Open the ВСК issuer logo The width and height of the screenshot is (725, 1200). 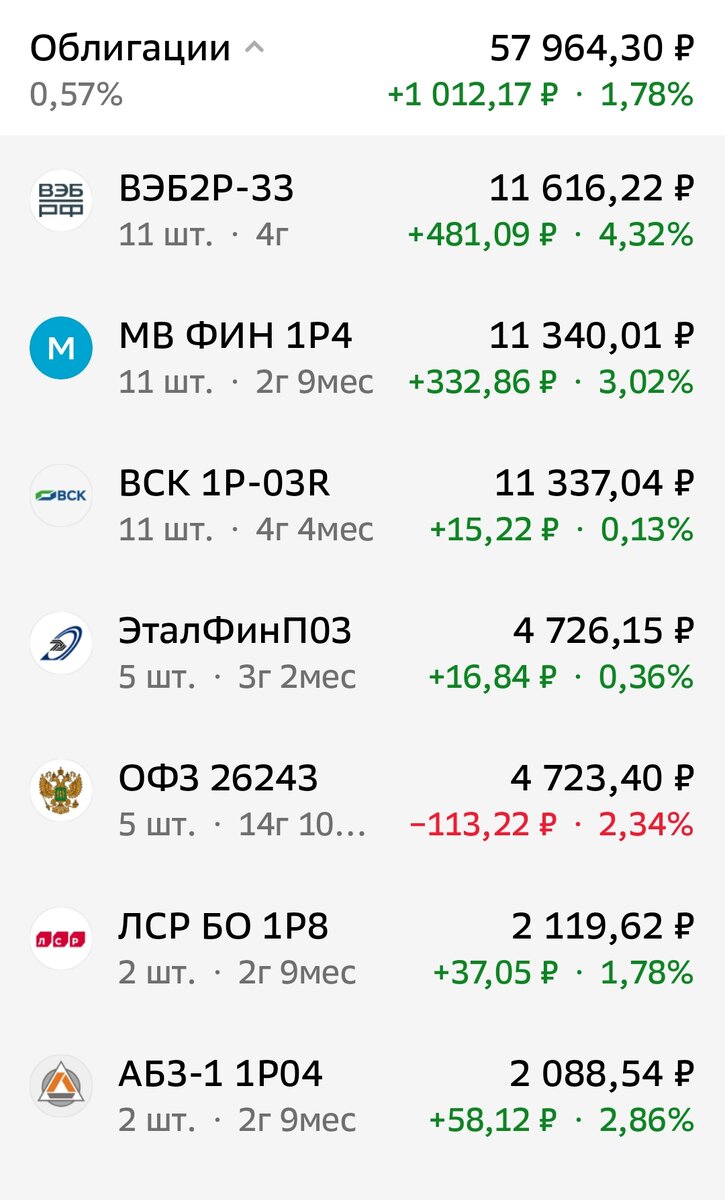[x=62, y=494]
